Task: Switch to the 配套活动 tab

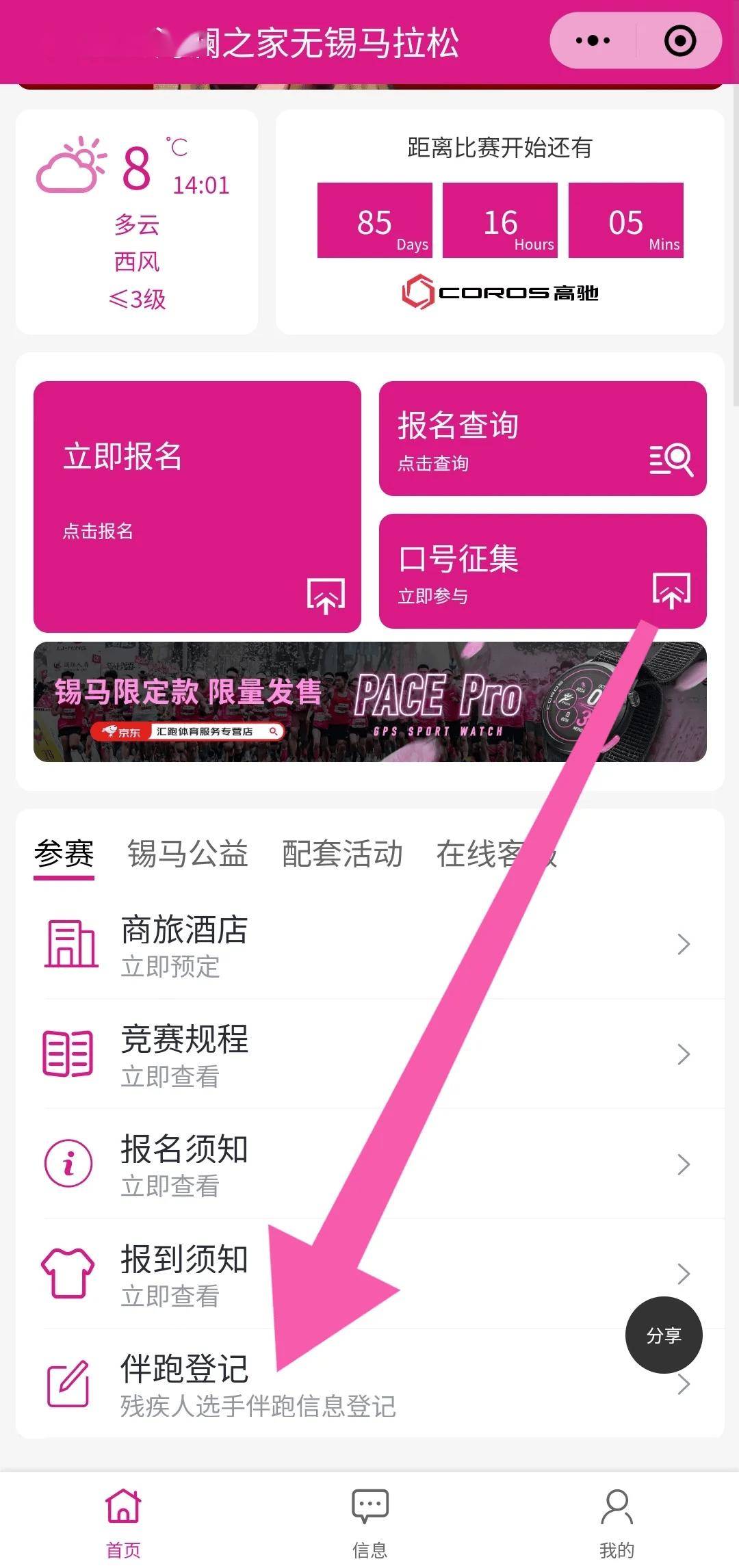Action: [x=342, y=854]
